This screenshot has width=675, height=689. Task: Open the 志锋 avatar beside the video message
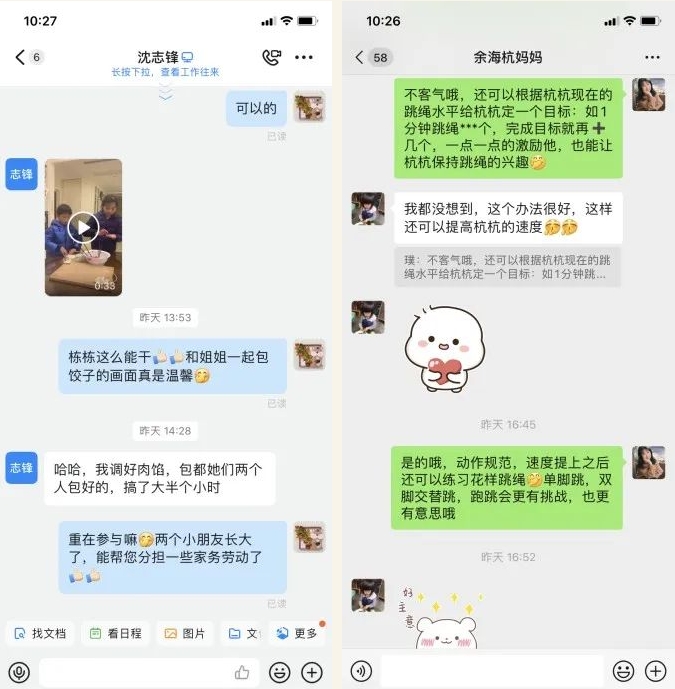coord(21,174)
